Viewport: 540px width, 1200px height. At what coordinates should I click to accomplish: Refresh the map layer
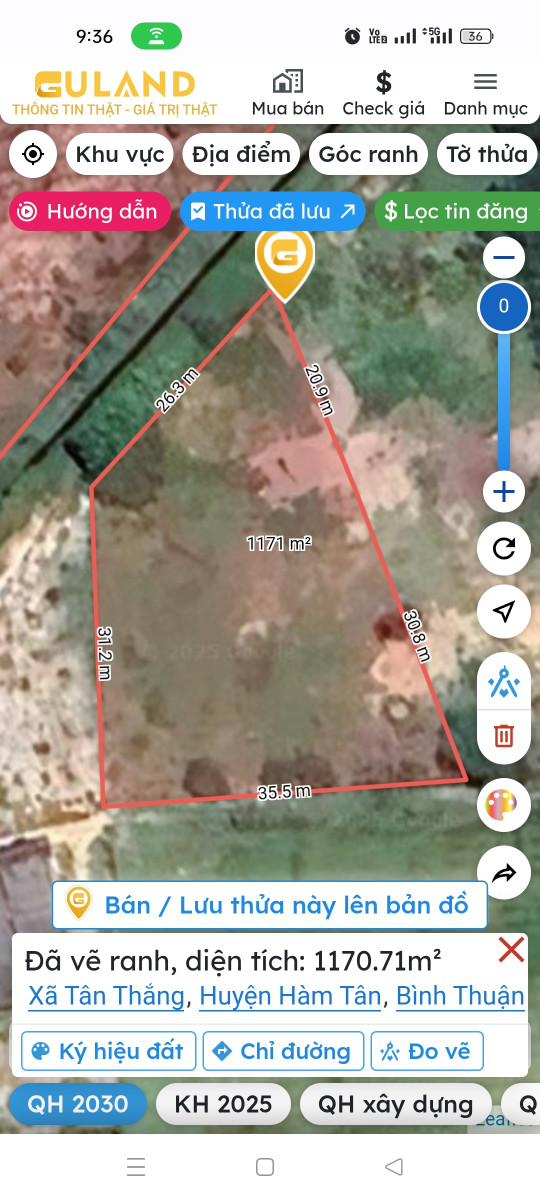coord(504,548)
